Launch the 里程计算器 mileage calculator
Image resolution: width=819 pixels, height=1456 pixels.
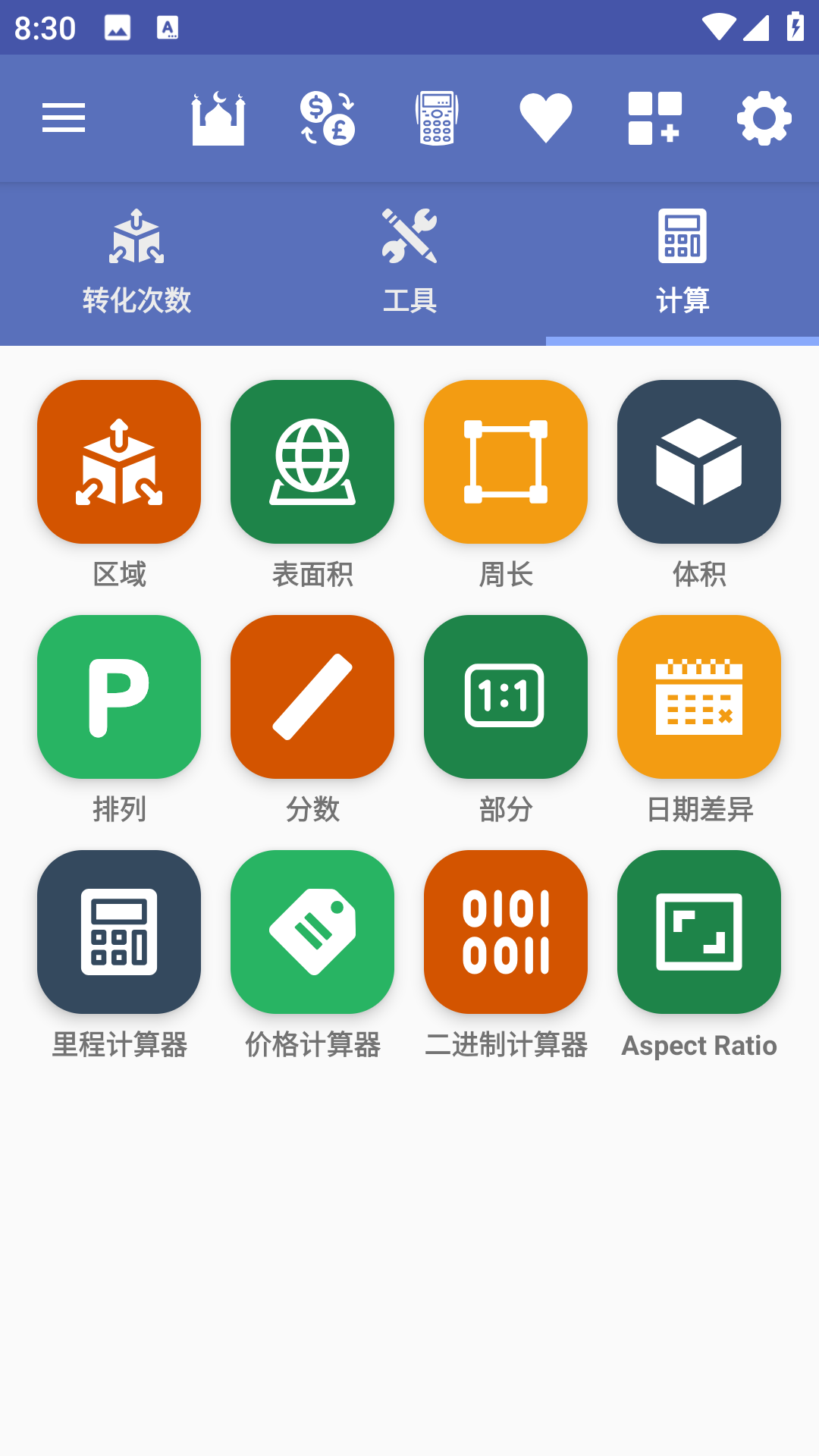tap(118, 933)
